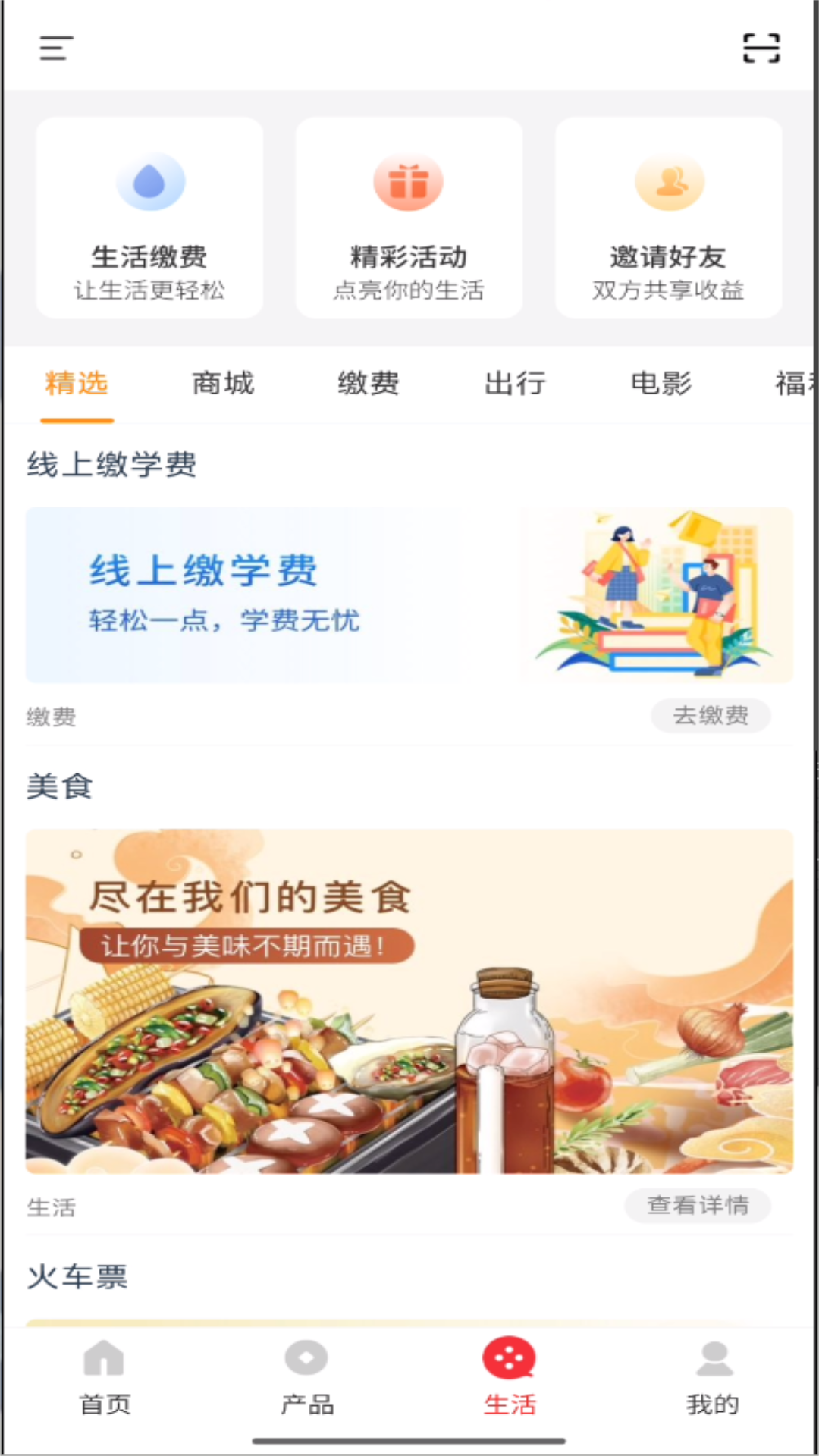Open the scan code icon
819x1456 pixels.
(x=761, y=49)
